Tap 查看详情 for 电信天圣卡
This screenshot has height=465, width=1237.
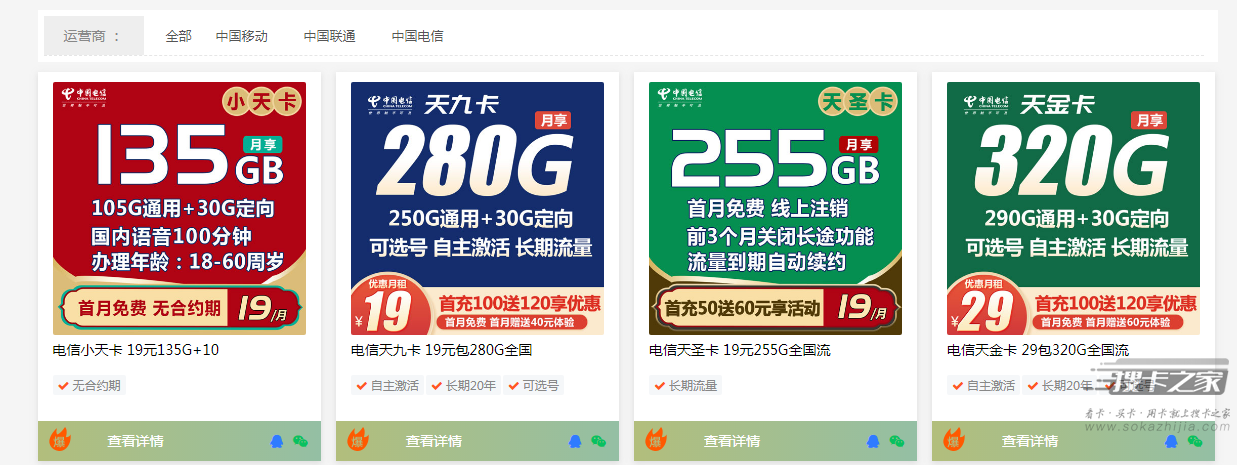pyautogui.click(x=731, y=441)
